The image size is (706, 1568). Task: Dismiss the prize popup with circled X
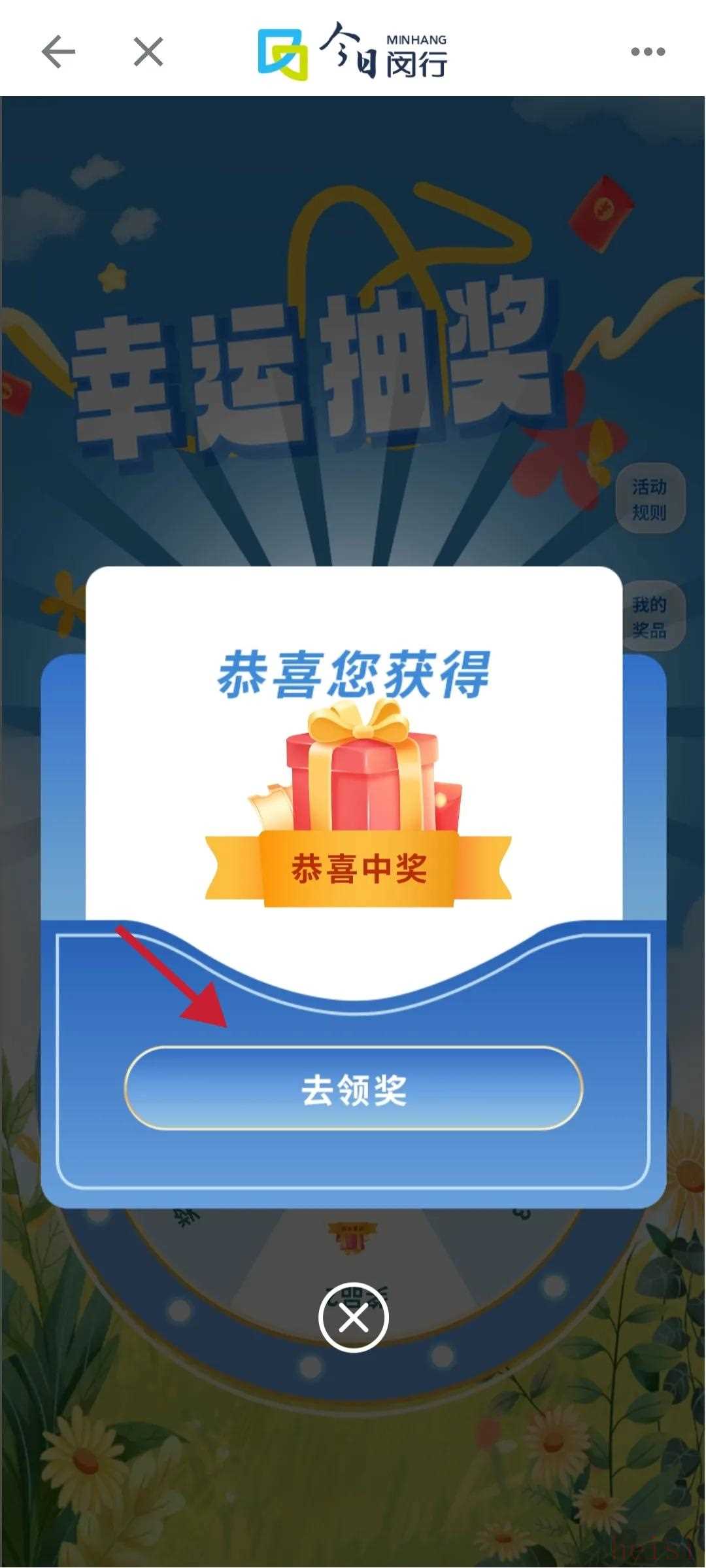click(x=354, y=1316)
